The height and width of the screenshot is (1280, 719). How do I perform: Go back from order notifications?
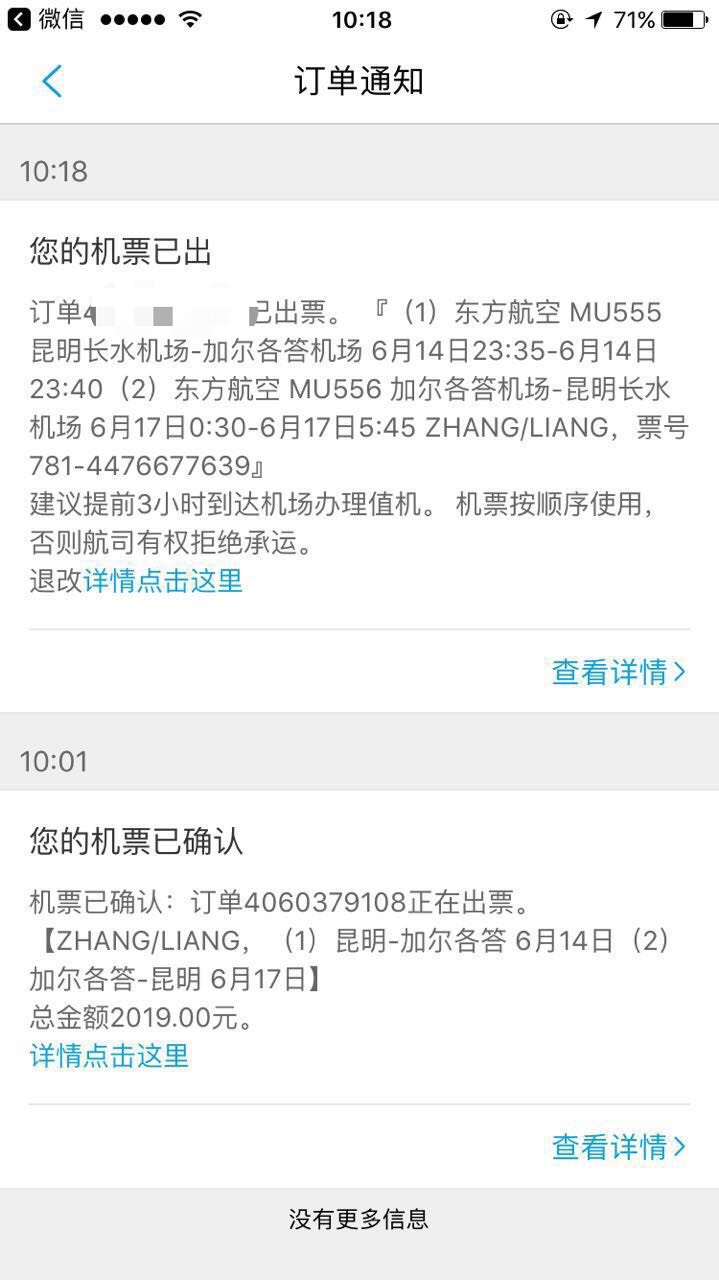point(52,81)
